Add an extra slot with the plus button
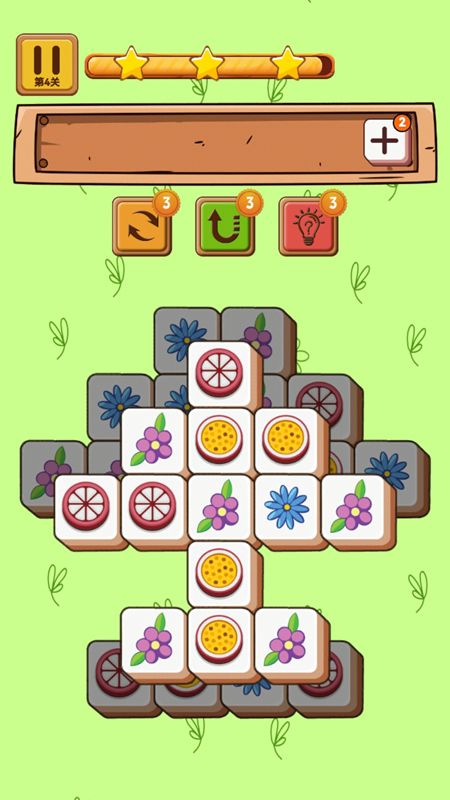 tap(387, 142)
